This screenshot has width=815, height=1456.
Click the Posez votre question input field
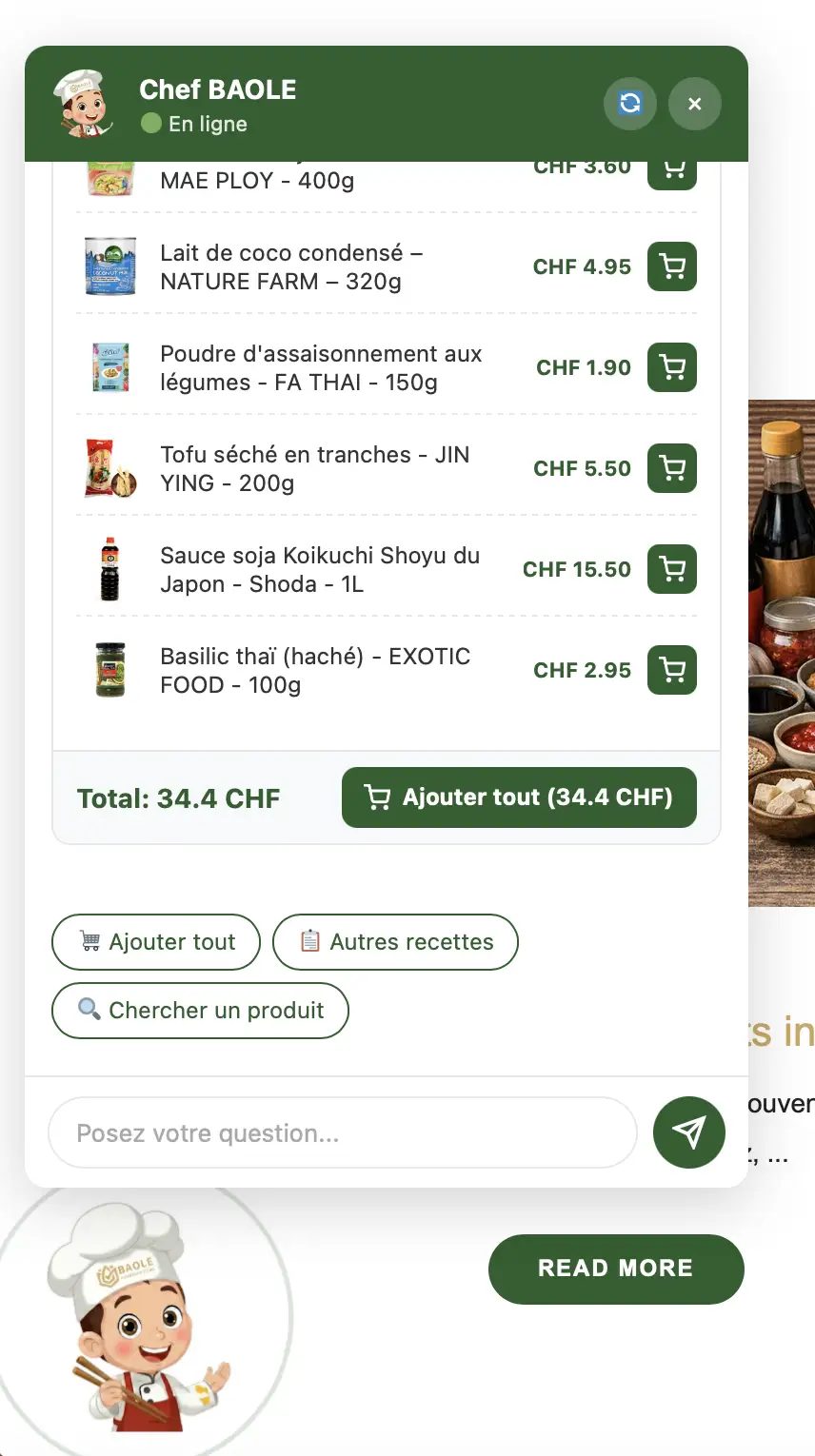[343, 1132]
